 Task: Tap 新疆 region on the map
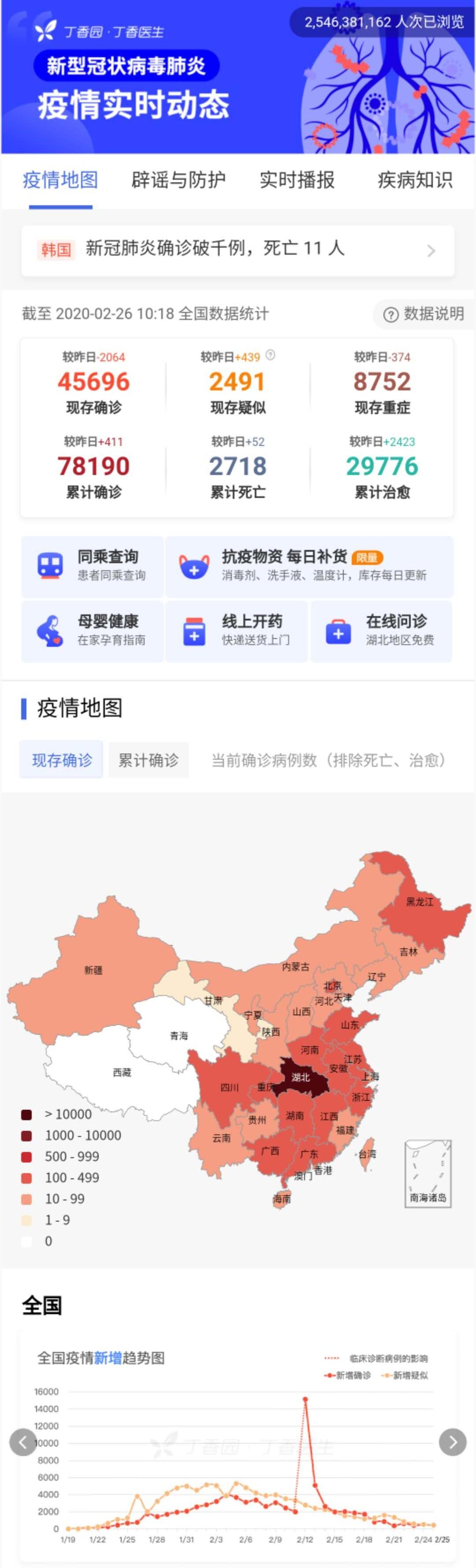[93, 970]
